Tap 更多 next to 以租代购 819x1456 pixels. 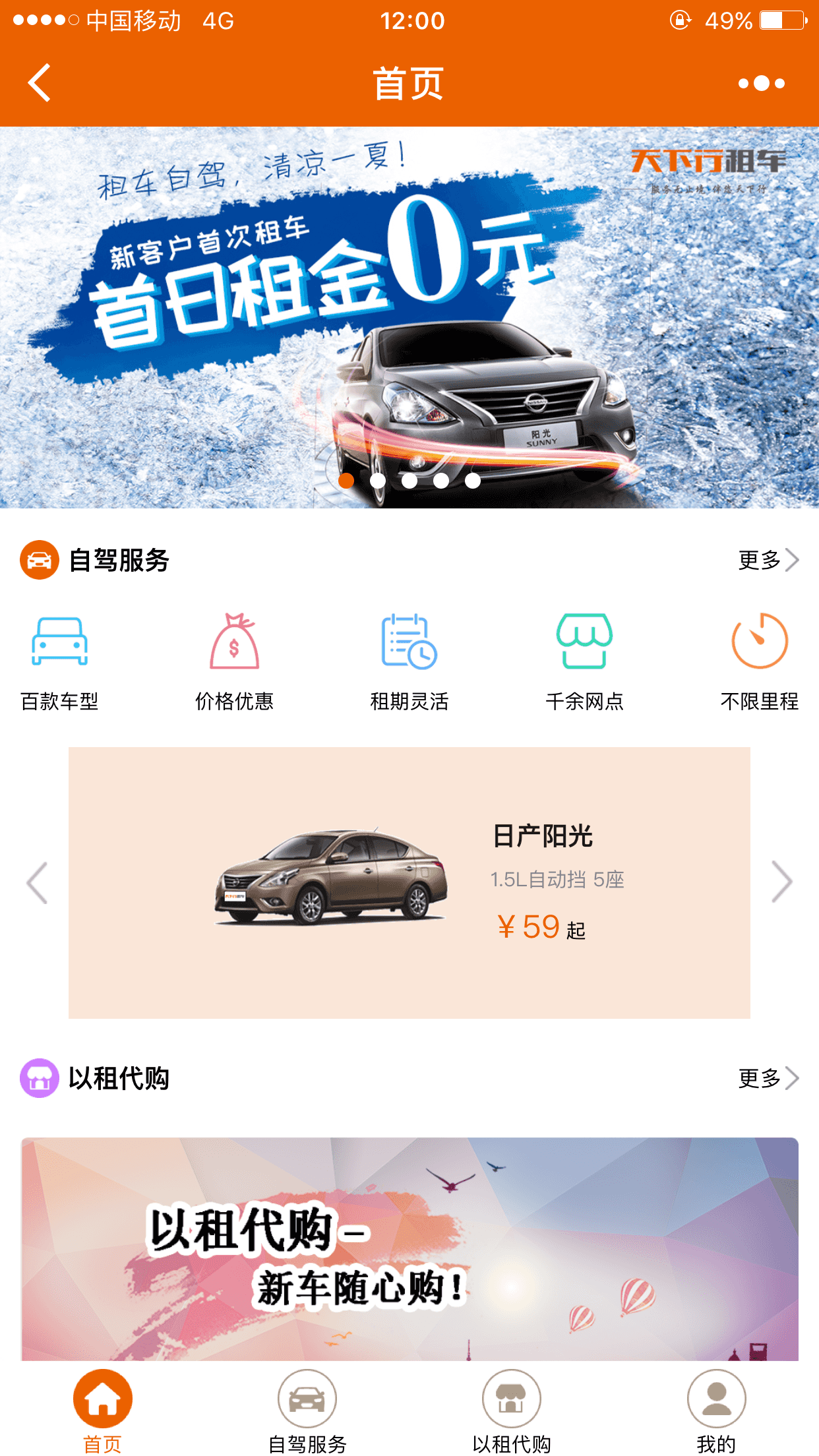coord(768,1078)
